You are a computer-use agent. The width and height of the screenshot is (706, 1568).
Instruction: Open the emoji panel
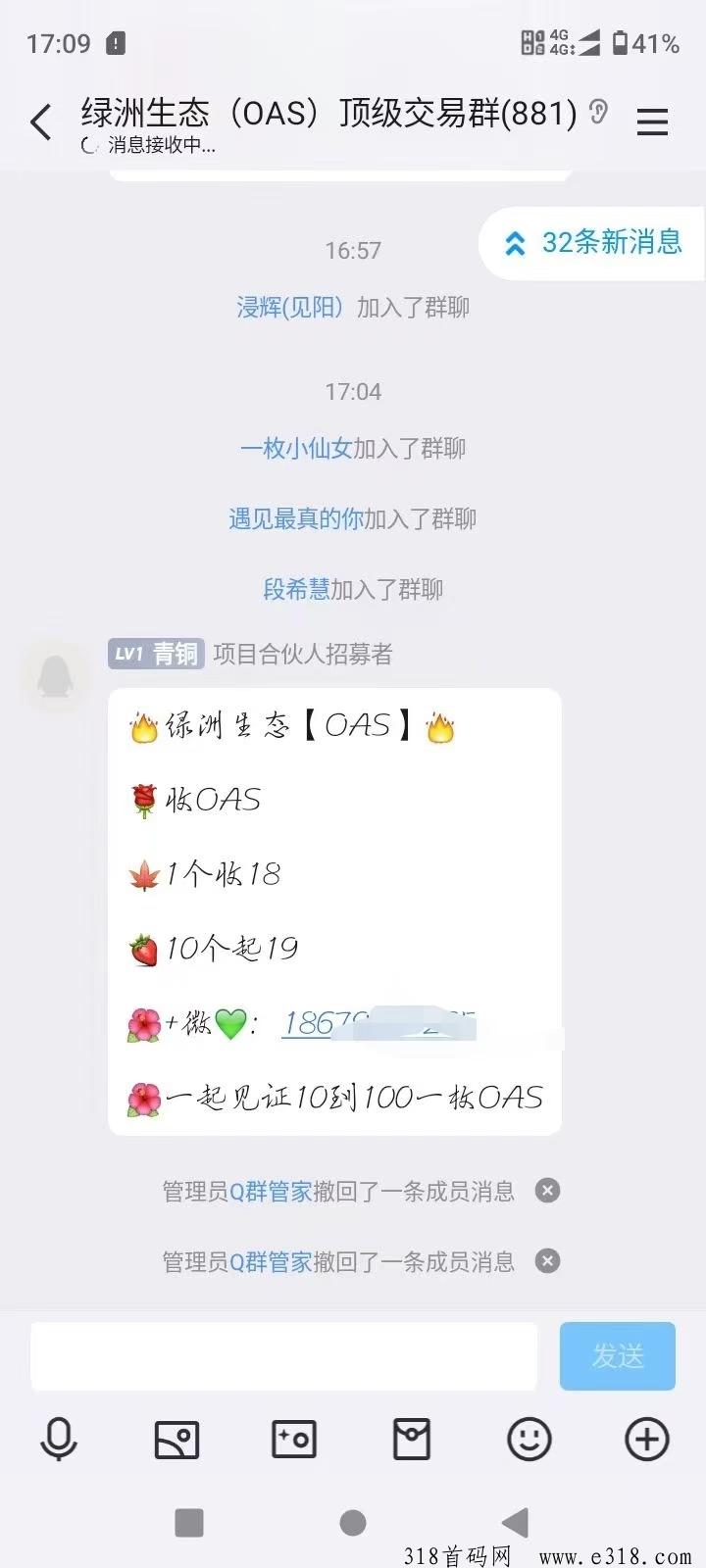point(529,1440)
